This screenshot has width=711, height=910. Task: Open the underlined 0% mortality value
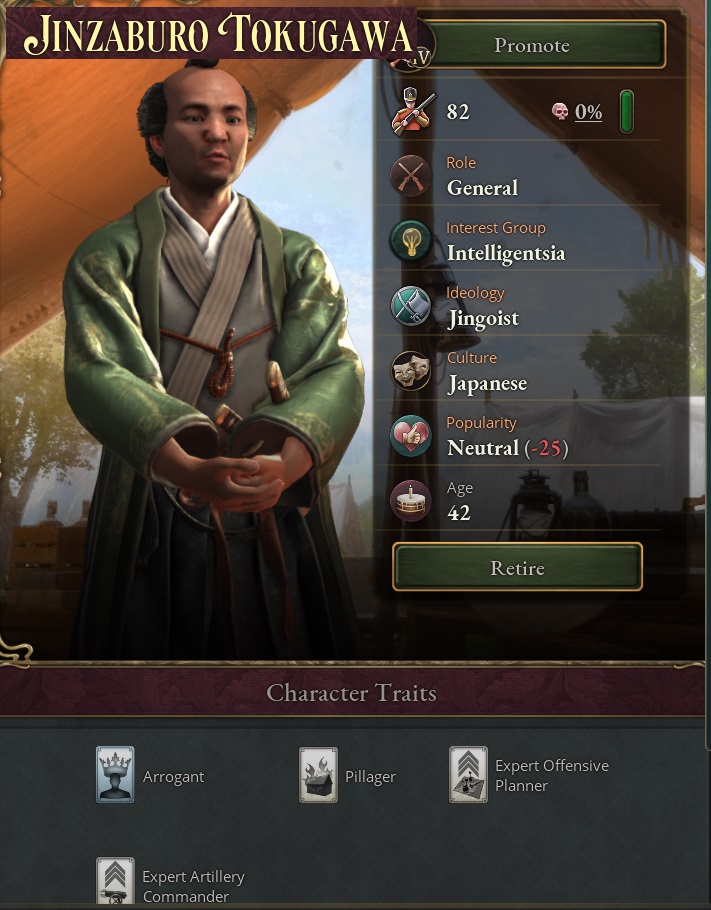(x=588, y=112)
